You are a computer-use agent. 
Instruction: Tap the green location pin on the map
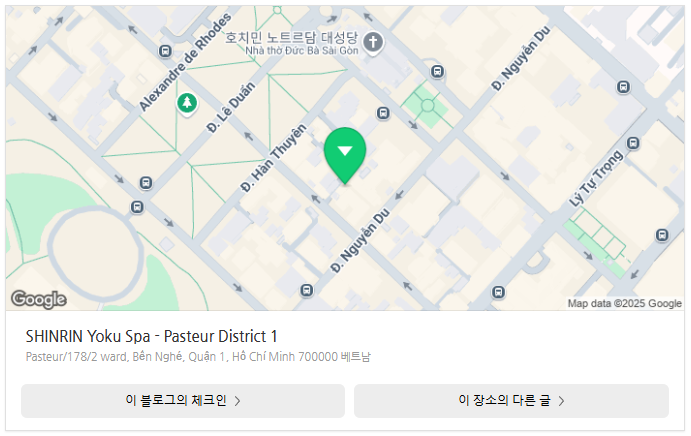345,154
